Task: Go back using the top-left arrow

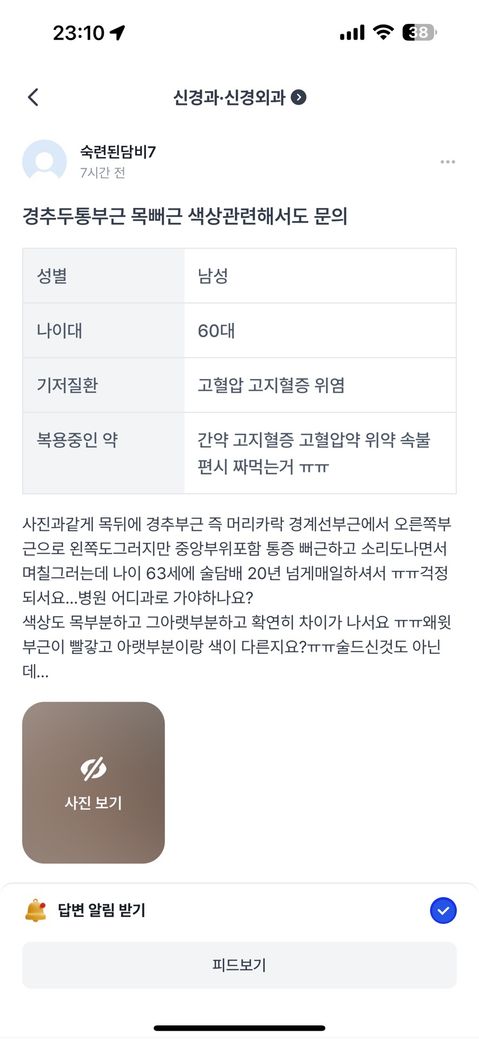Action: (33, 98)
